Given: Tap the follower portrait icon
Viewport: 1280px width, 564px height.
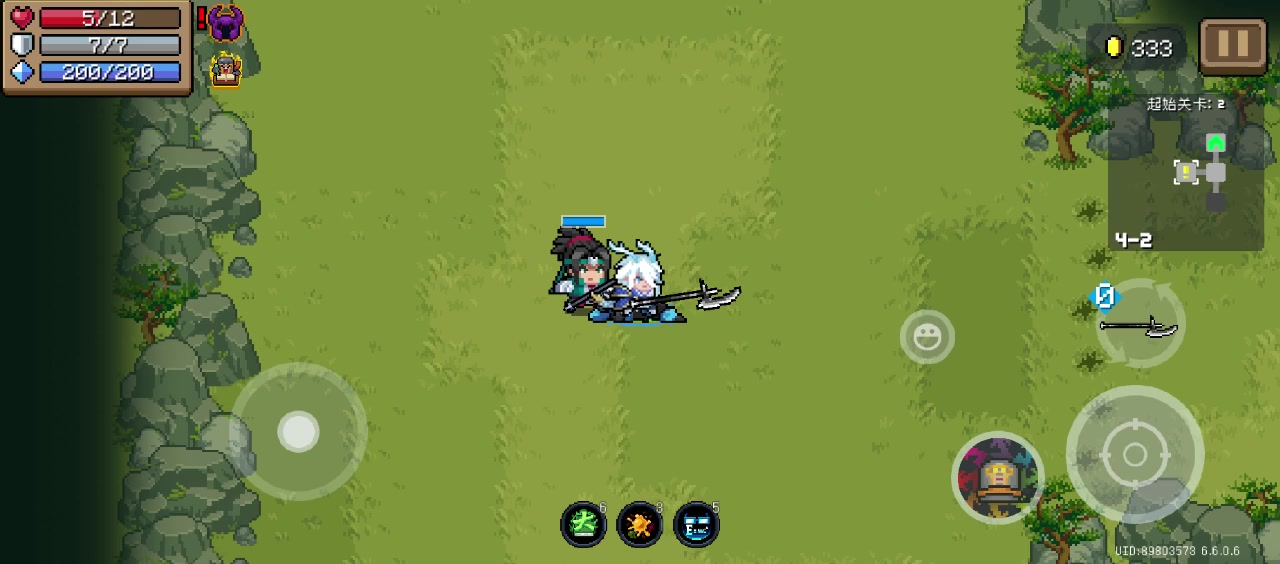Looking at the screenshot, I should [226, 70].
